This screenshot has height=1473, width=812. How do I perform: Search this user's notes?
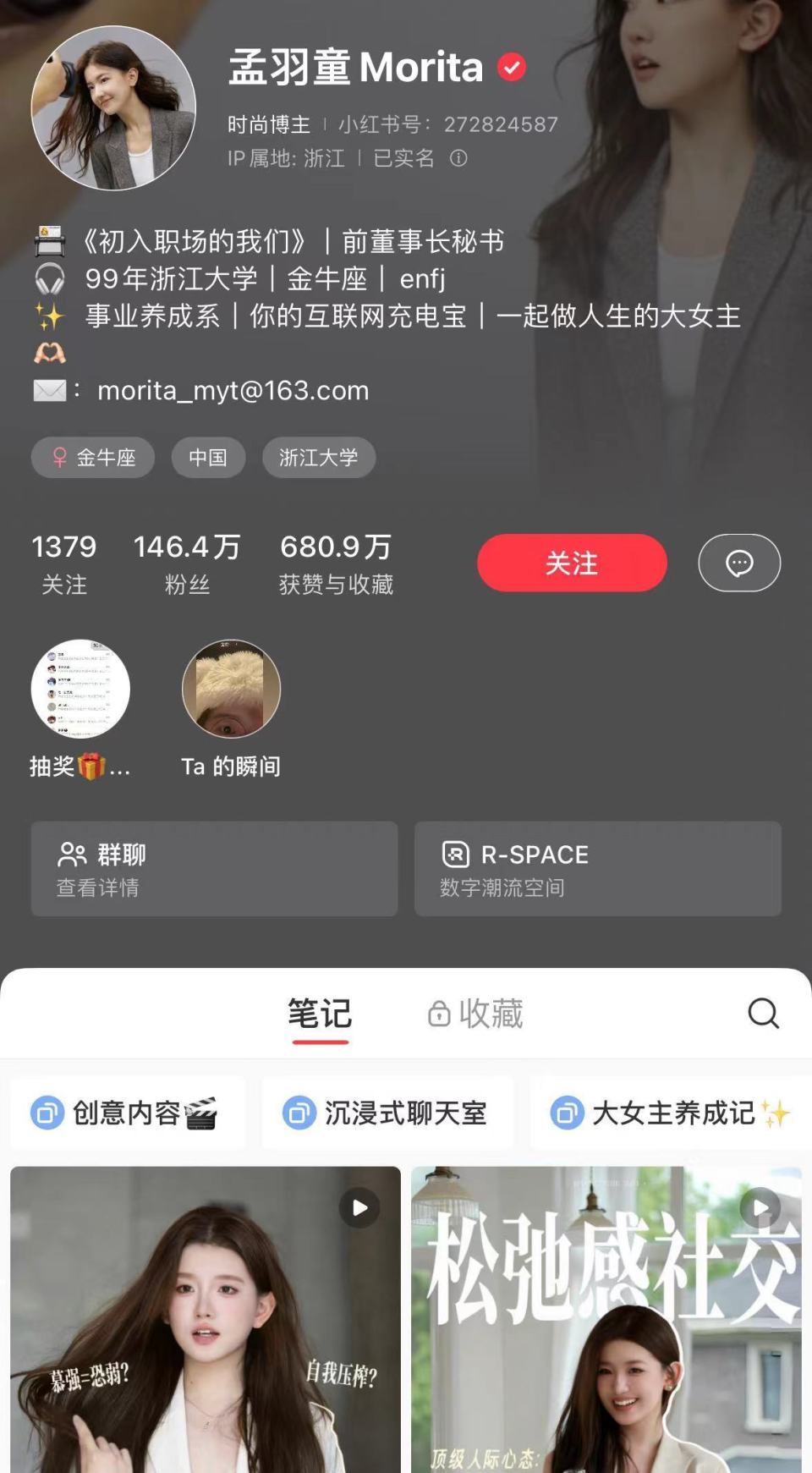(x=763, y=1013)
